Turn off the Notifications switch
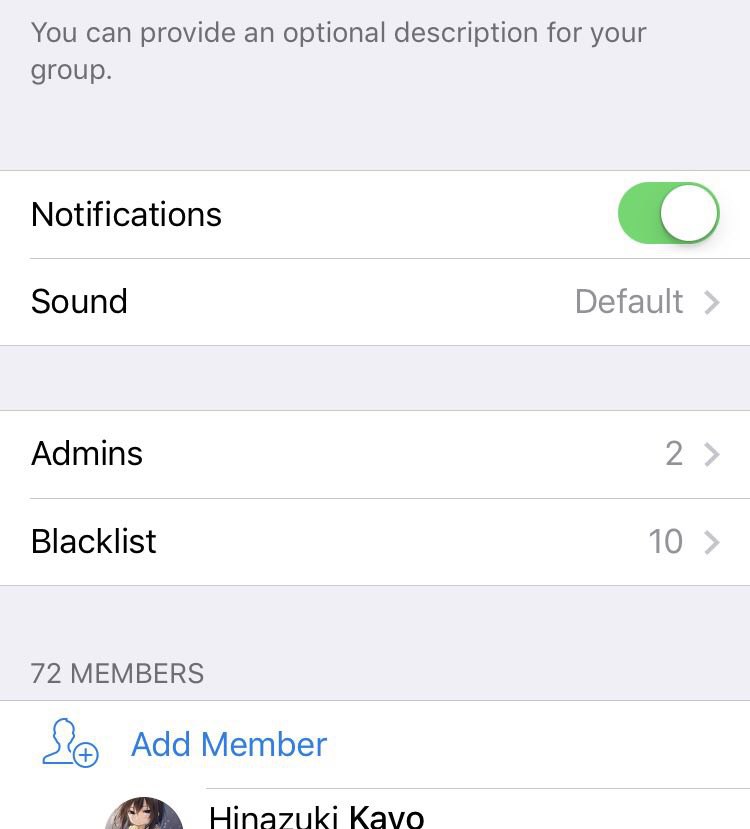Screen dimensions: 750x829 [x=668, y=214]
